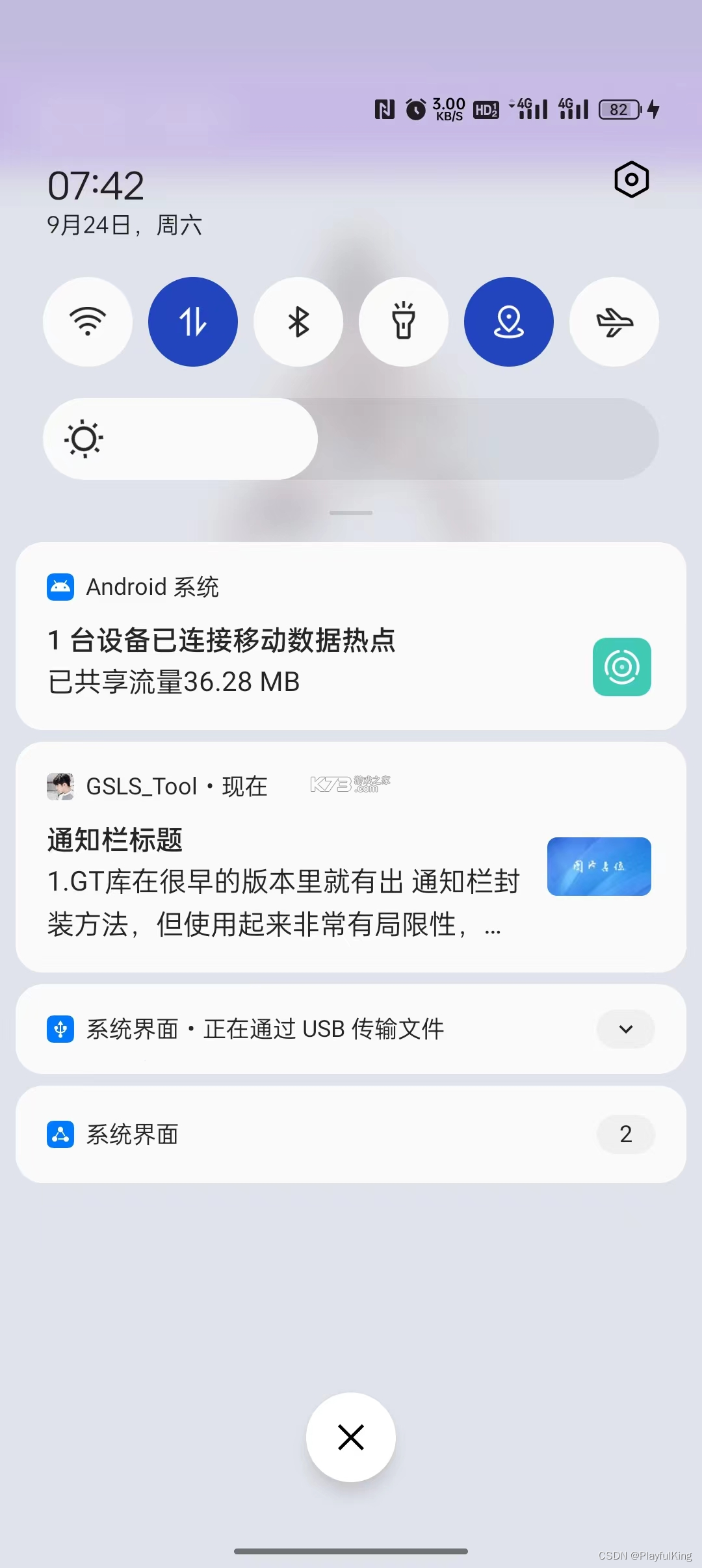
Task: Open the Android 系统 hotspot notification
Action: tap(351, 636)
